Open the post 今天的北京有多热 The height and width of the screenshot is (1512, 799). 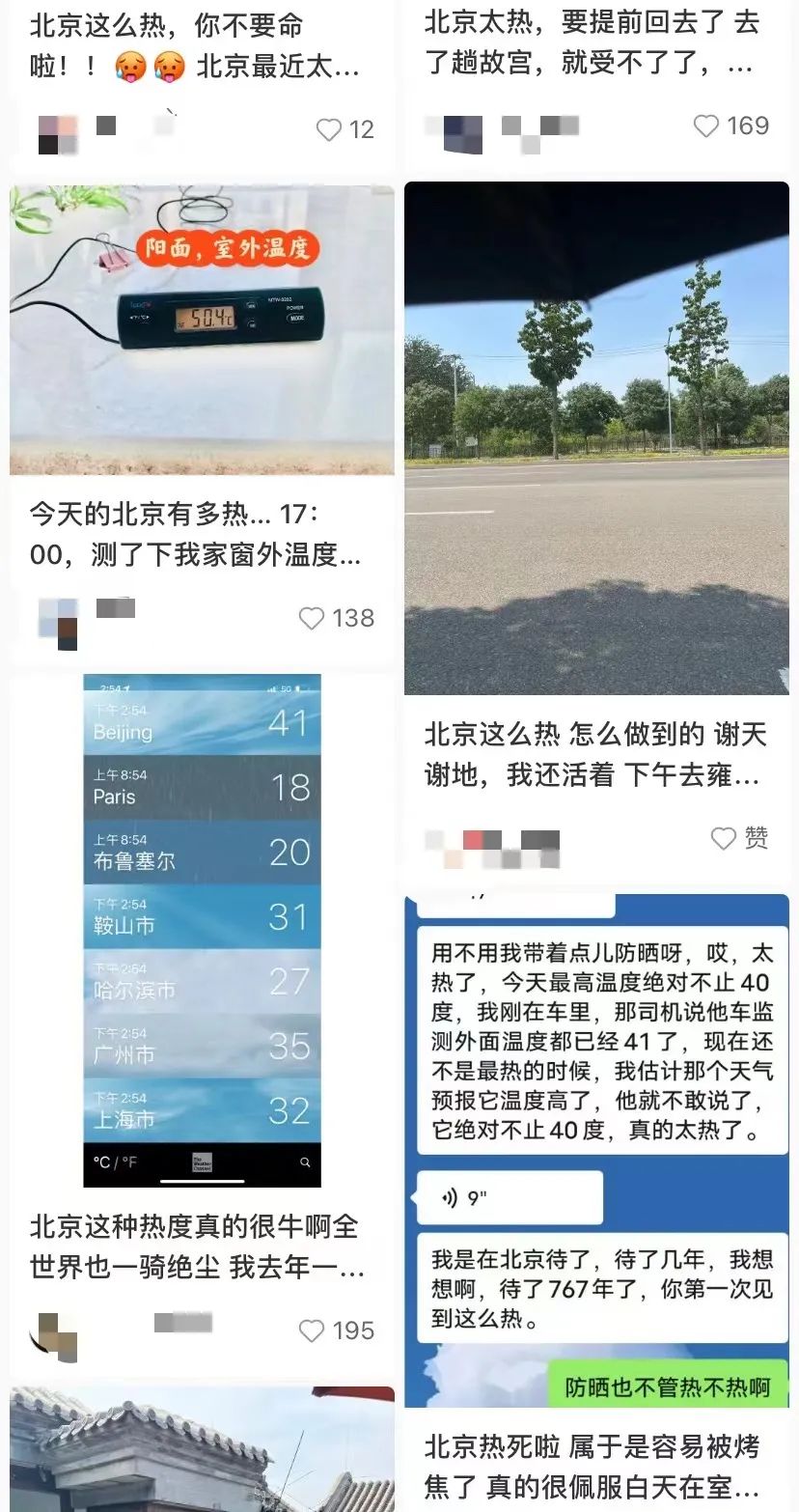click(x=193, y=529)
